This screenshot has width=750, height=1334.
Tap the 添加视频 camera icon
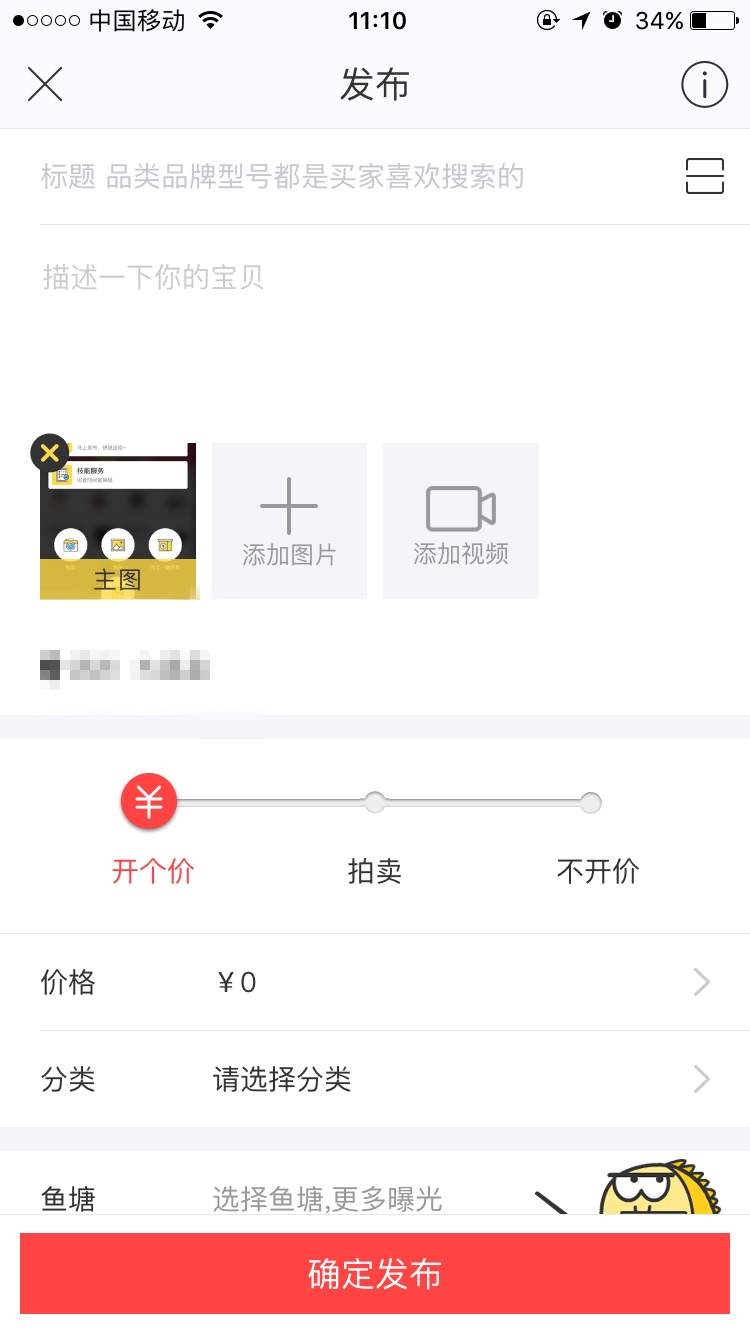pyautogui.click(x=461, y=508)
